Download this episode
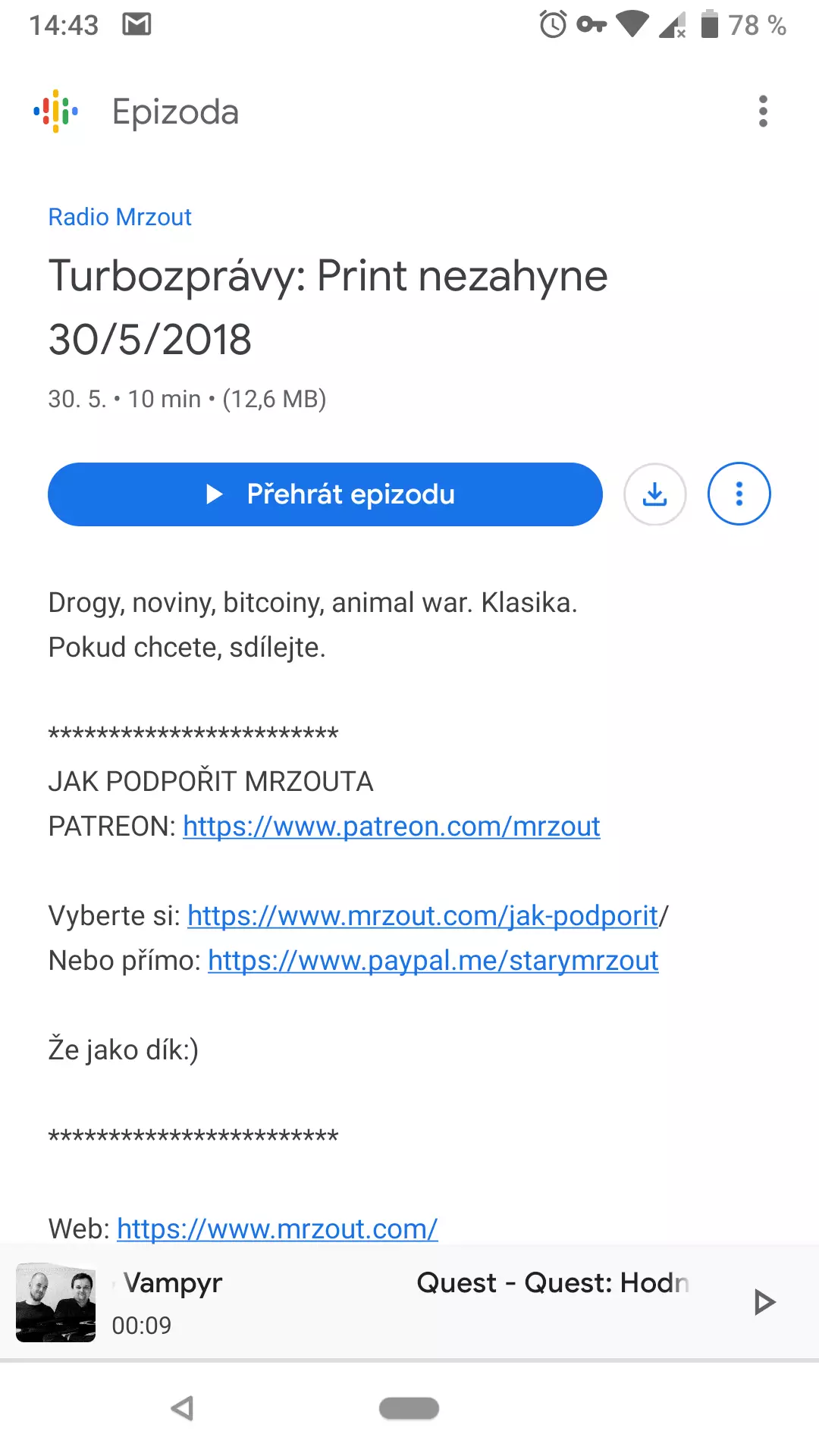 pos(655,494)
